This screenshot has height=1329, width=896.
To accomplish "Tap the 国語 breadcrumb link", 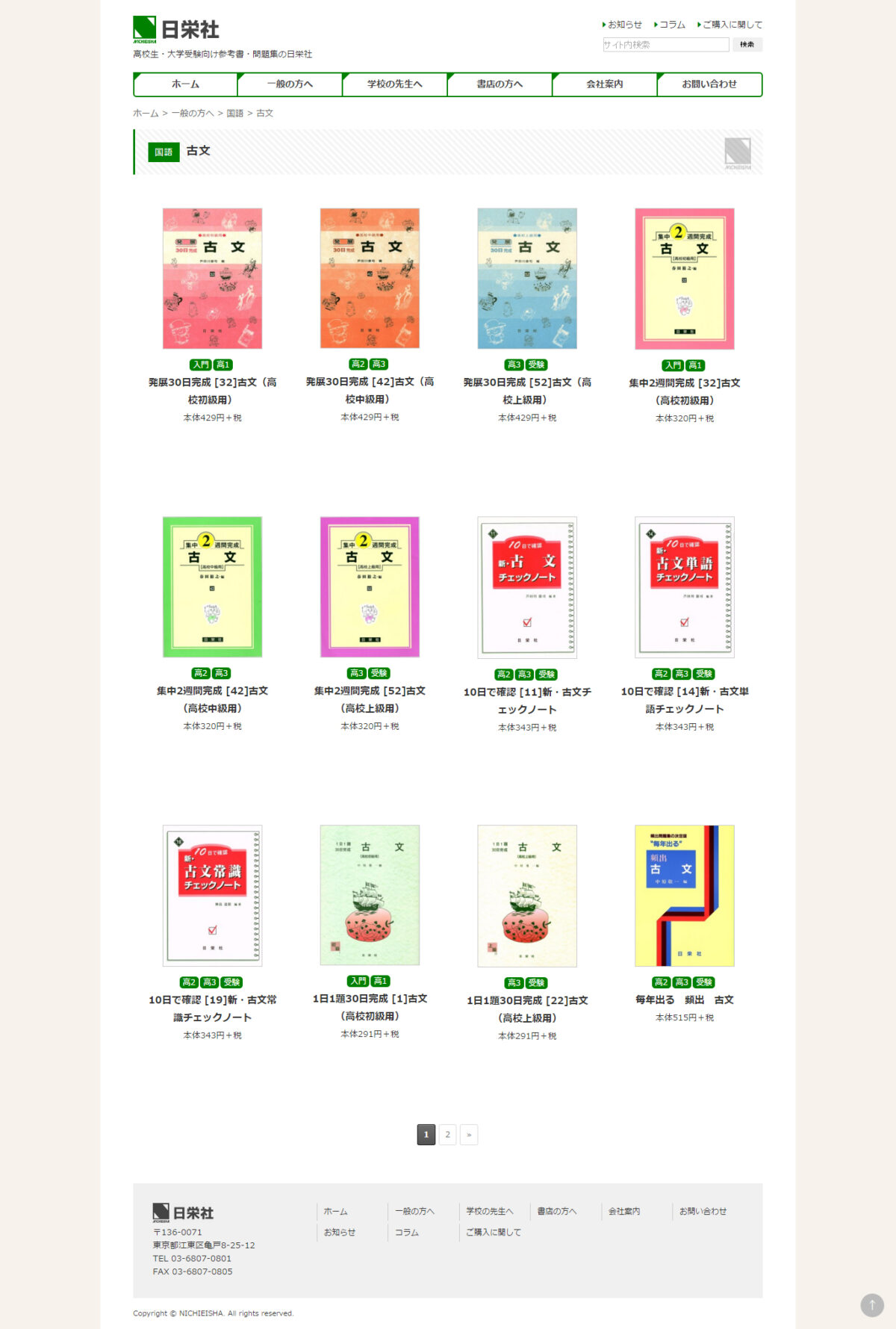I will [235, 114].
